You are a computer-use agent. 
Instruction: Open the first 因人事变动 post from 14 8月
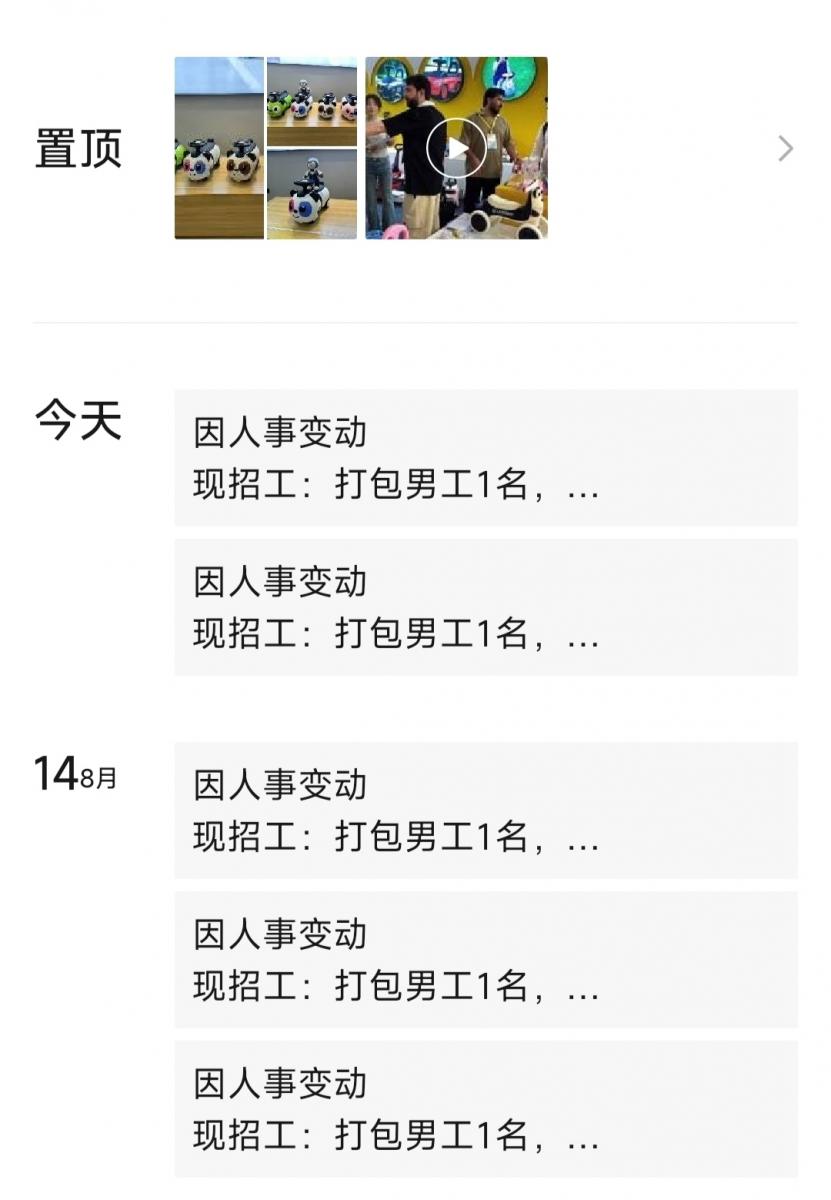click(x=485, y=810)
